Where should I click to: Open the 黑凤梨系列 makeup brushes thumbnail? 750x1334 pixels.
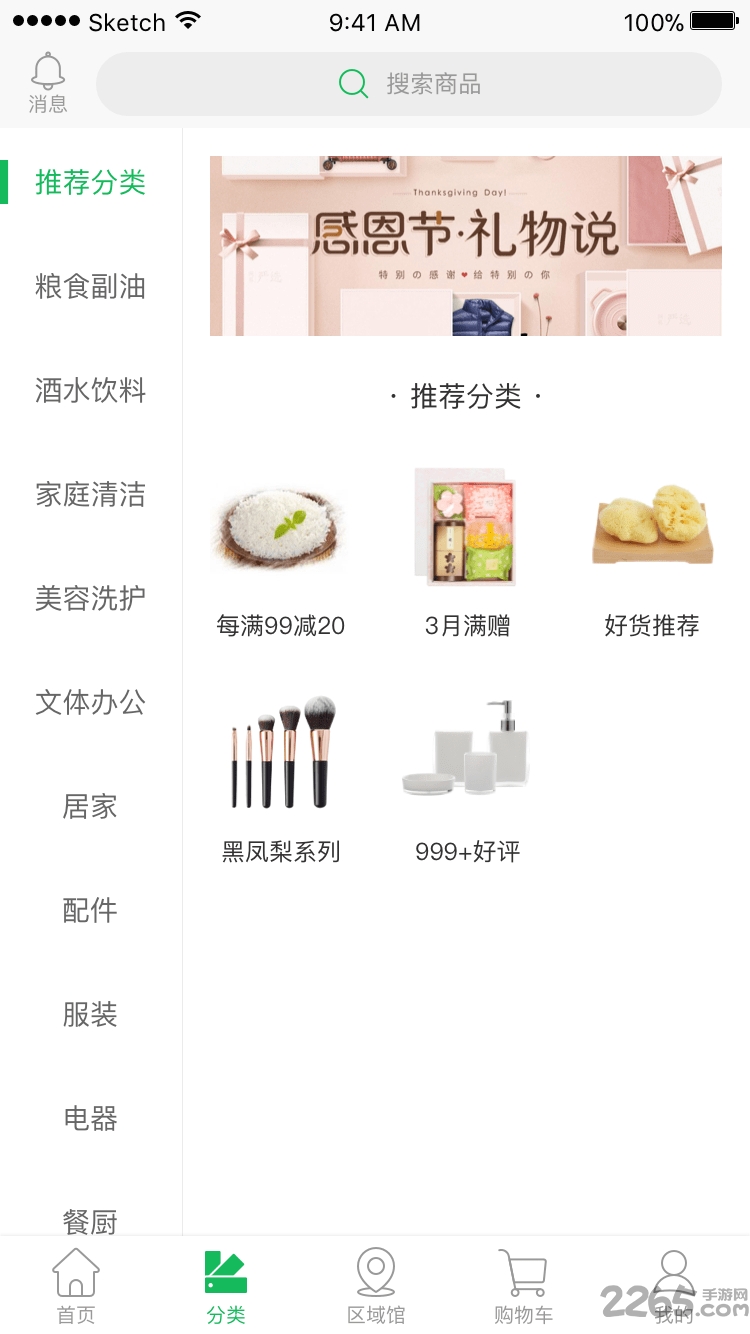point(280,750)
